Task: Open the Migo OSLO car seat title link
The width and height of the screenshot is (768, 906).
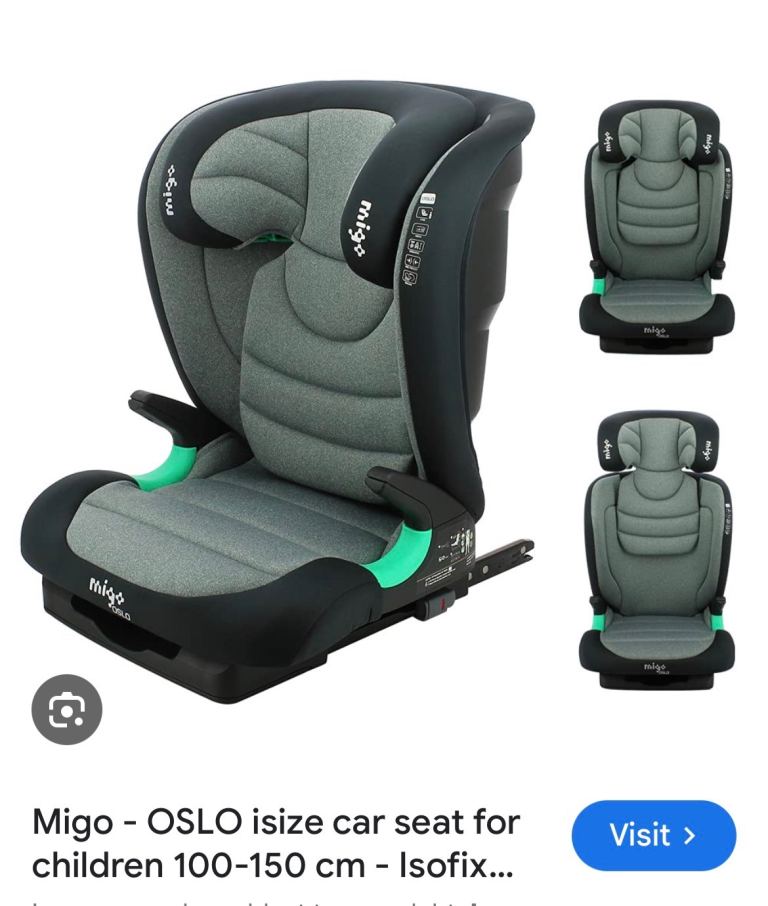Action: tap(276, 842)
